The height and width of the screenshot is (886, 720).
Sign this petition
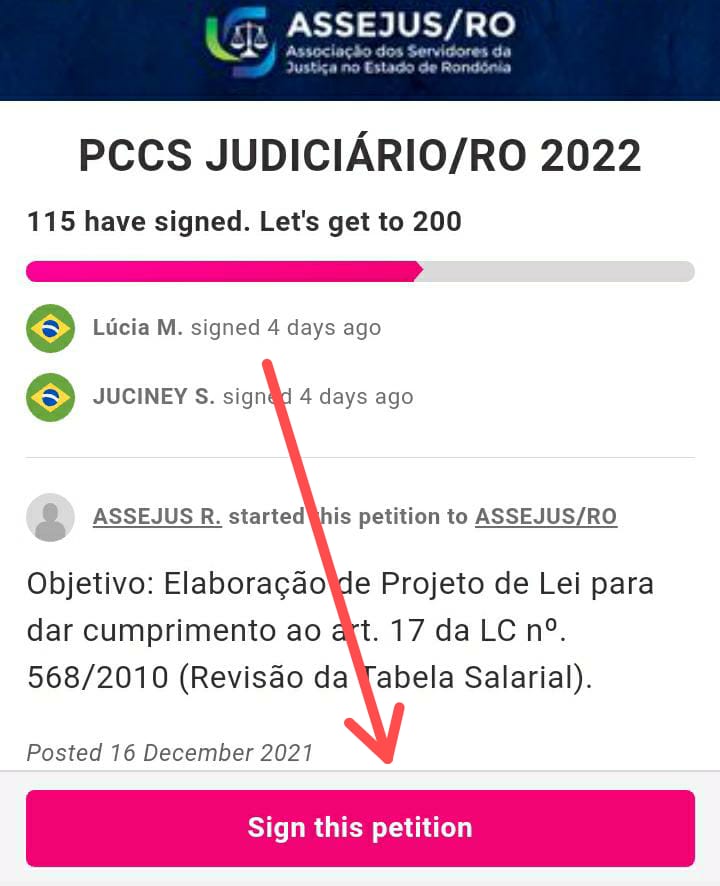pos(360,828)
